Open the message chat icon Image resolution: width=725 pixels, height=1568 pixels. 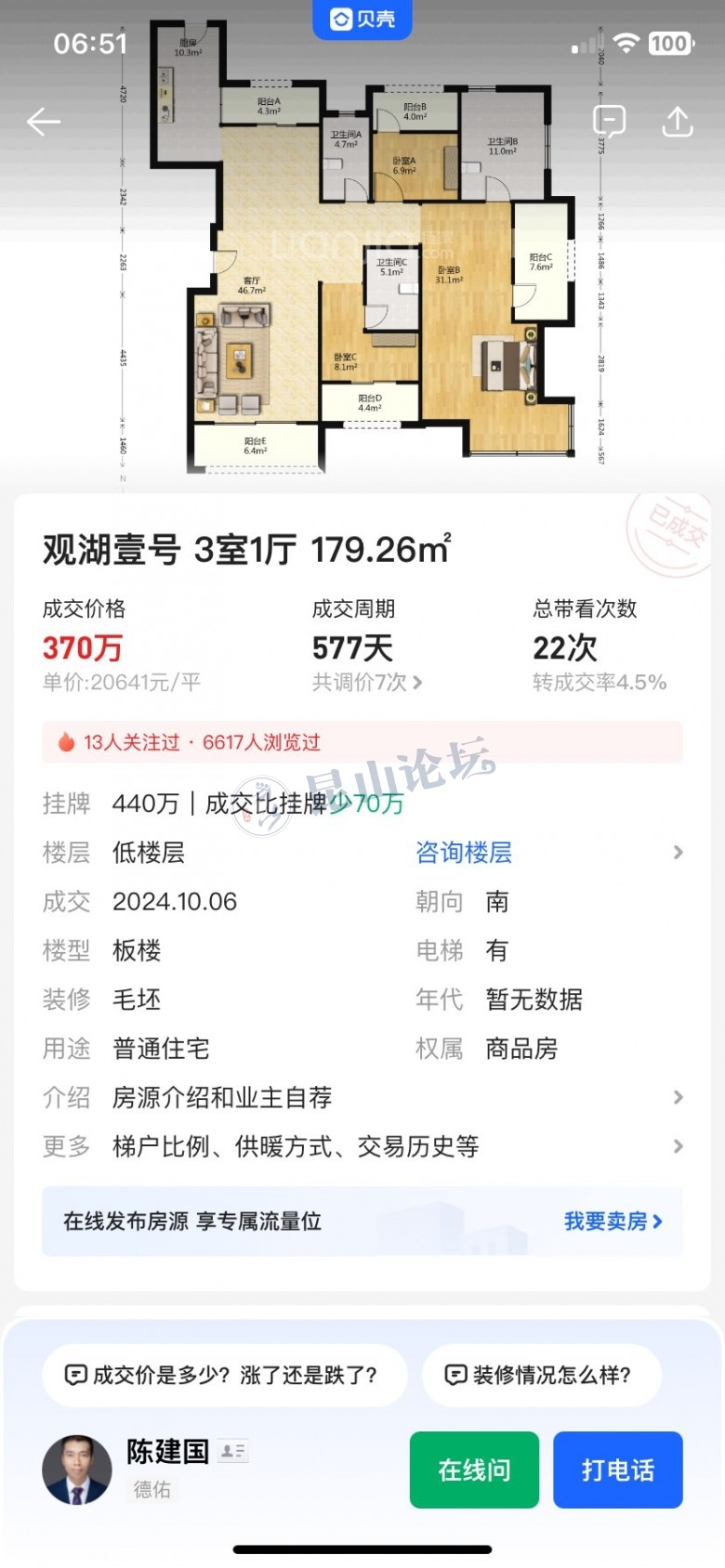609,122
